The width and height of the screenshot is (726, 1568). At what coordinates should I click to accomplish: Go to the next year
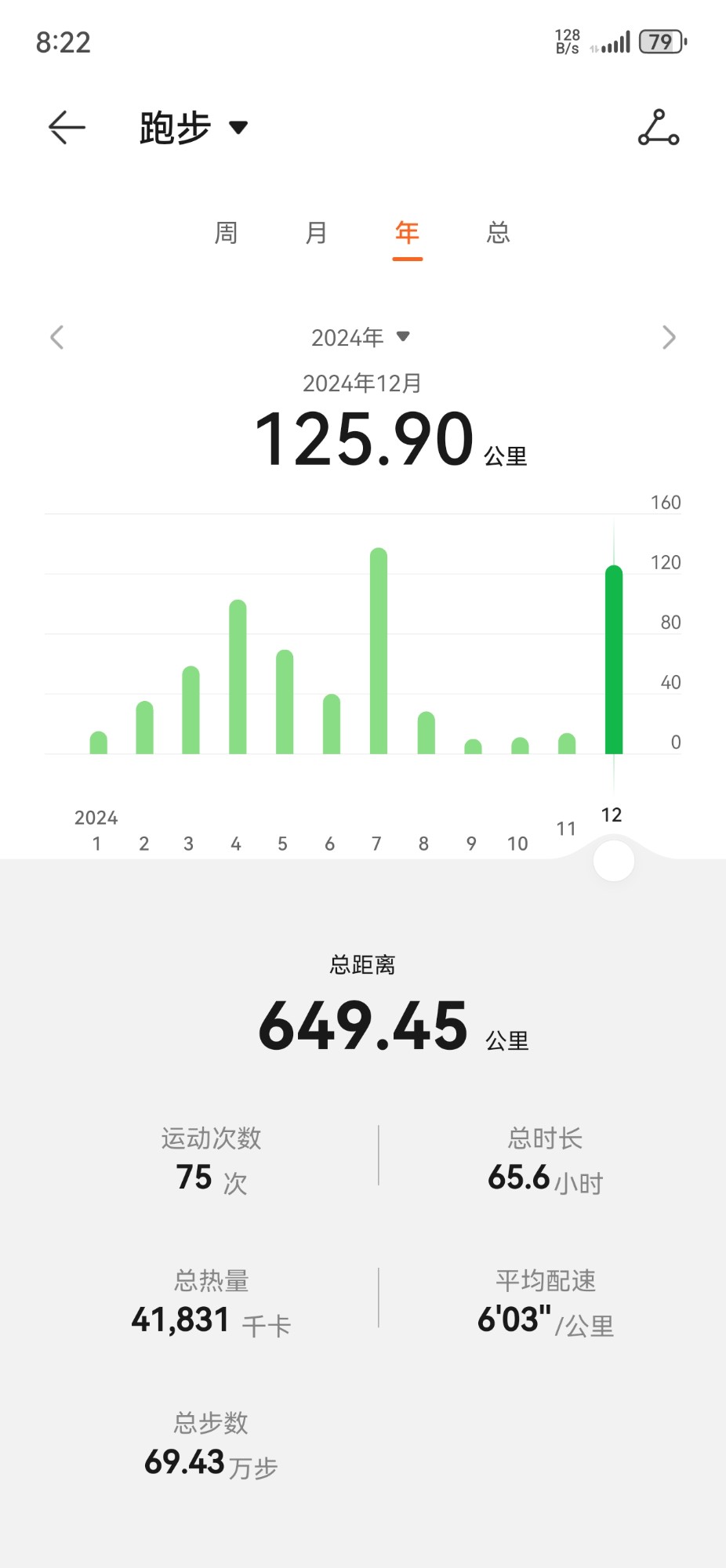668,337
